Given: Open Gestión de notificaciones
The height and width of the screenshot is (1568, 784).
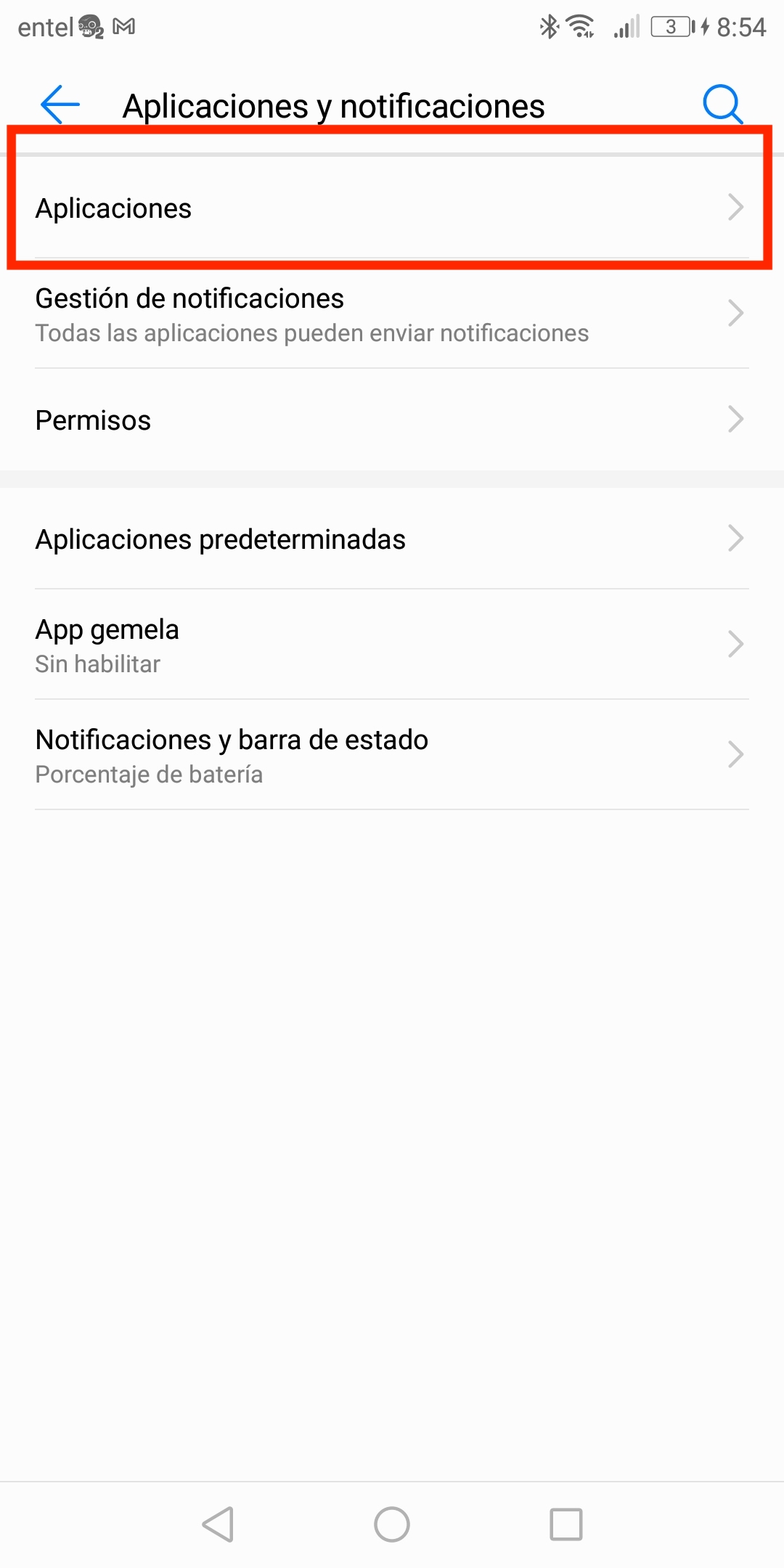Looking at the screenshot, I should tap(392, 315).
